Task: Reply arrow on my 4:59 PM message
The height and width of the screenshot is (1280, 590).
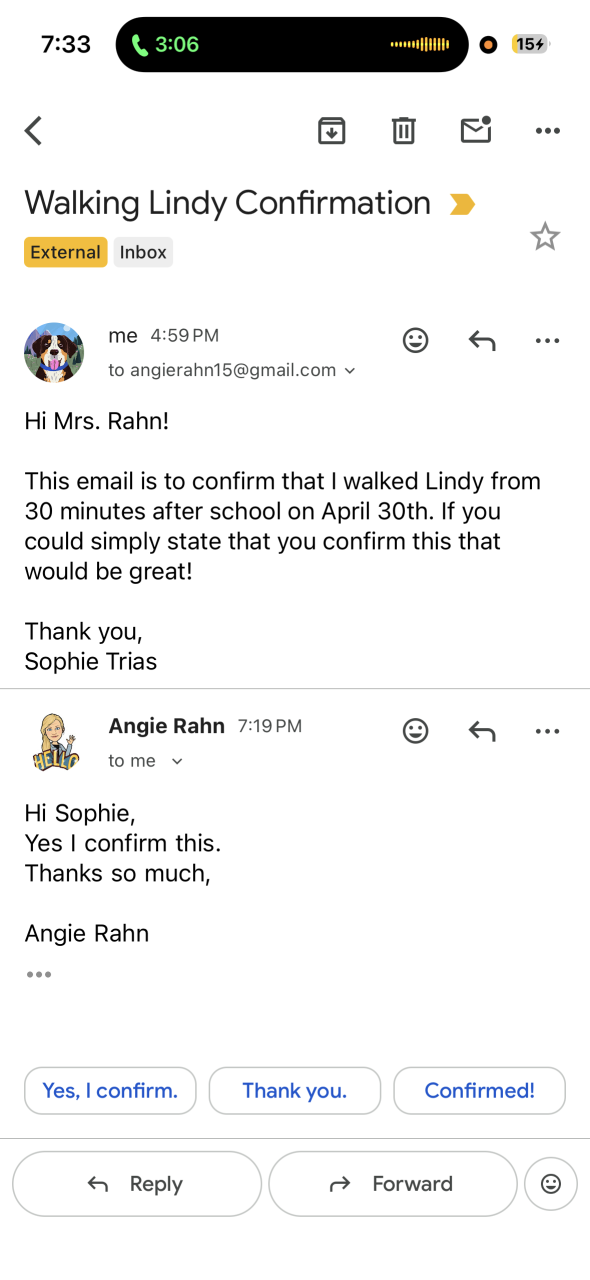Action: coord(482,340)
